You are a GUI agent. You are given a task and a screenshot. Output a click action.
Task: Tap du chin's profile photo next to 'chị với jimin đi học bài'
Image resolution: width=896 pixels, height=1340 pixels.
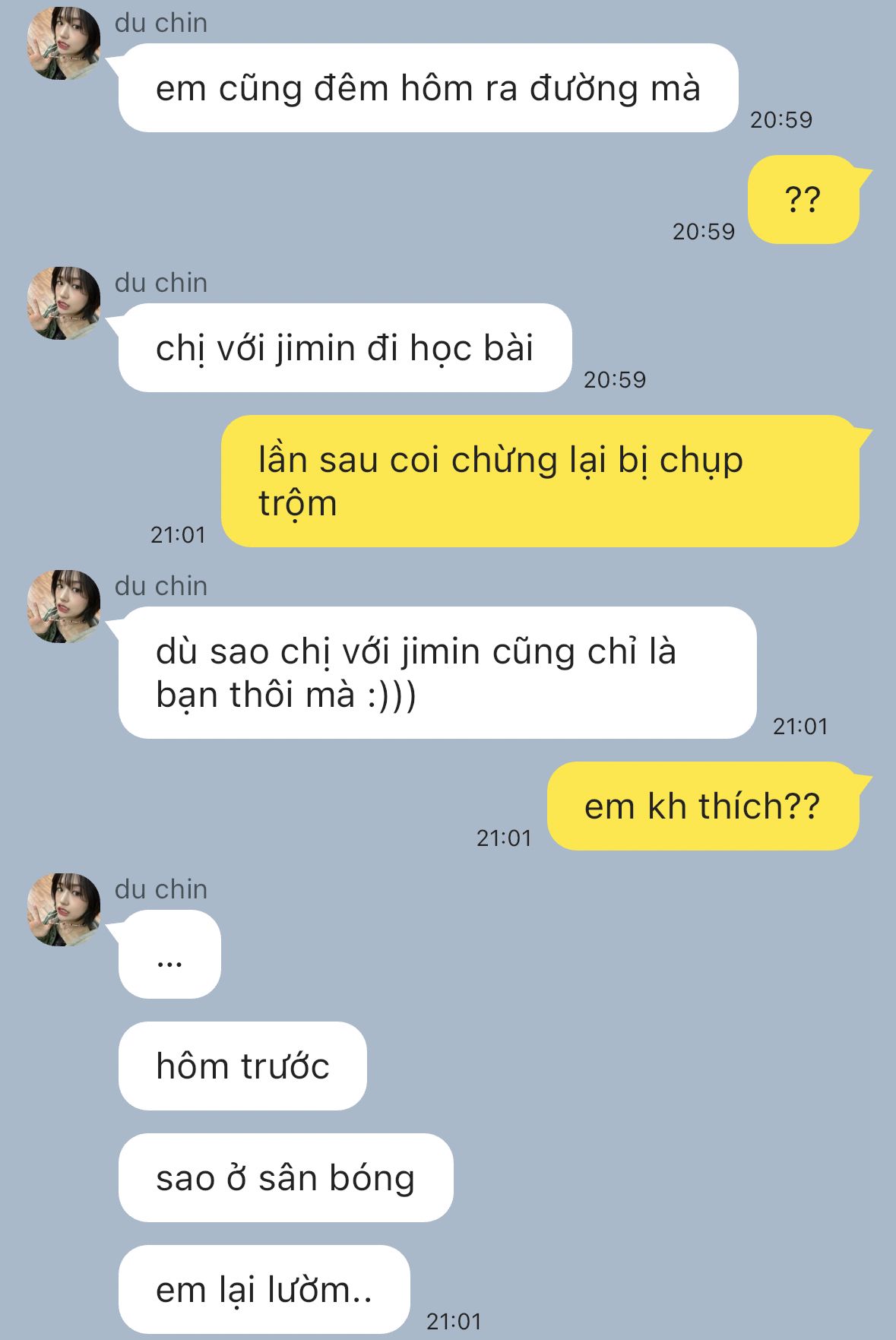(64, 303)
